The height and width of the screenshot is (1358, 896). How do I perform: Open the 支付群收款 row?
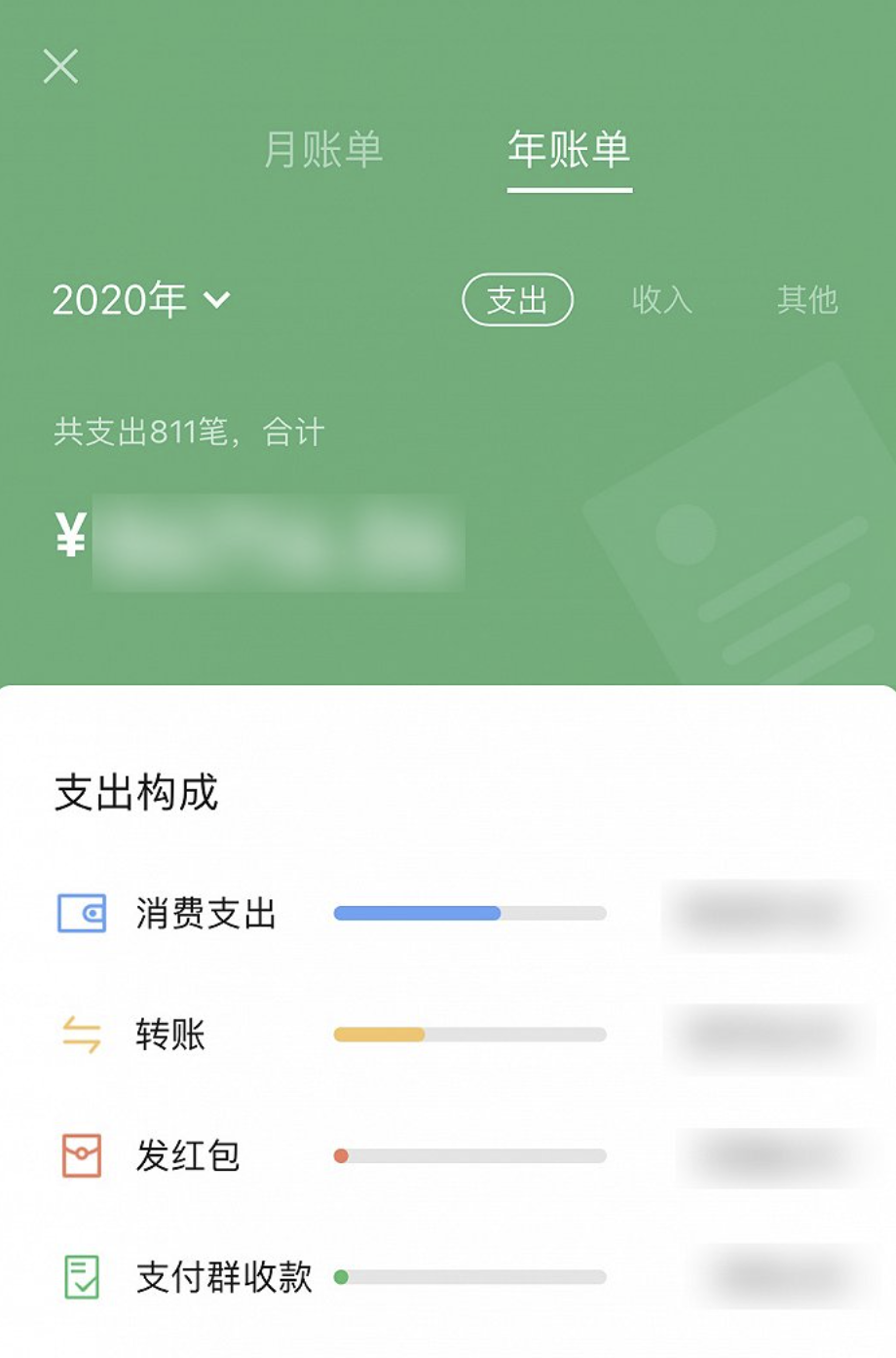pyautogui.click(x=224, y=1276)
